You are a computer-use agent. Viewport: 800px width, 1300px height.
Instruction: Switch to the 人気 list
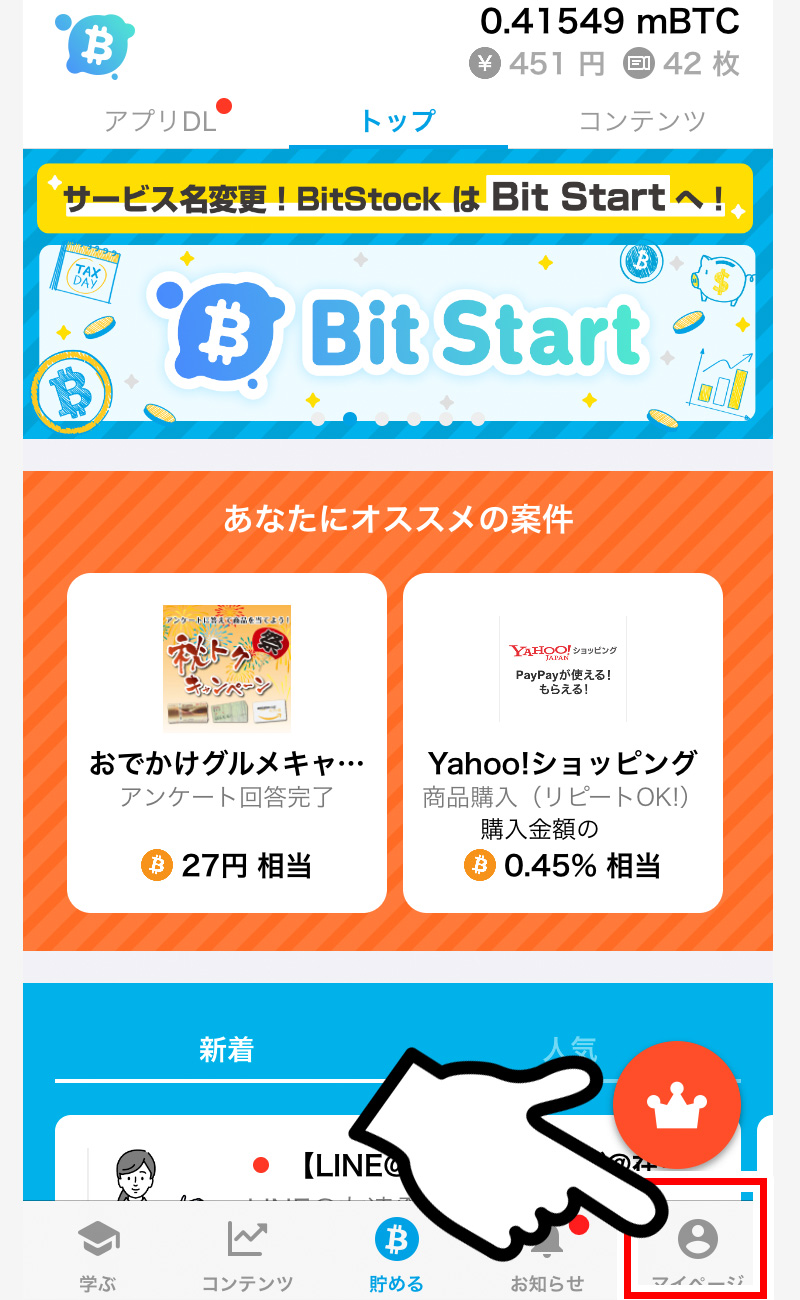570,1049
